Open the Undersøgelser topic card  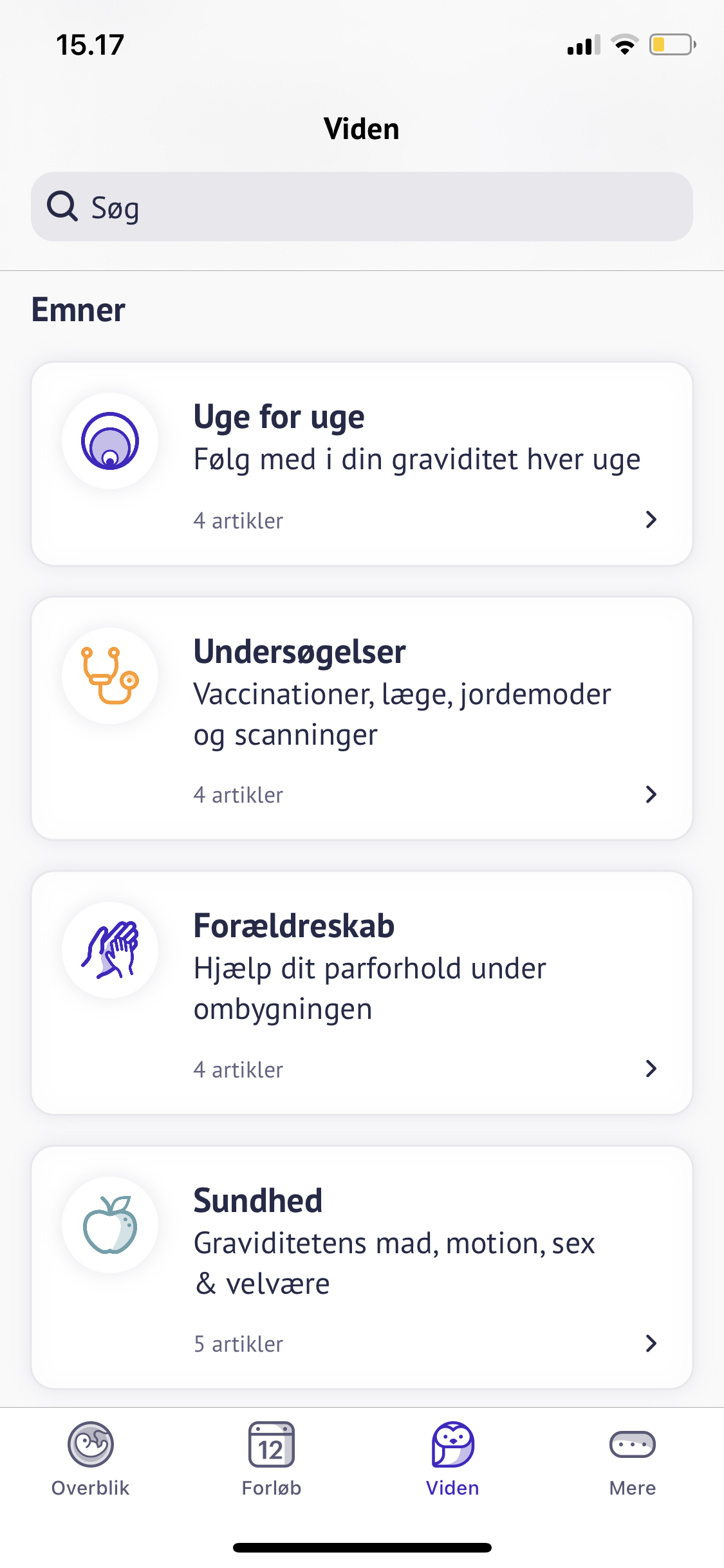tap(362, 718)
